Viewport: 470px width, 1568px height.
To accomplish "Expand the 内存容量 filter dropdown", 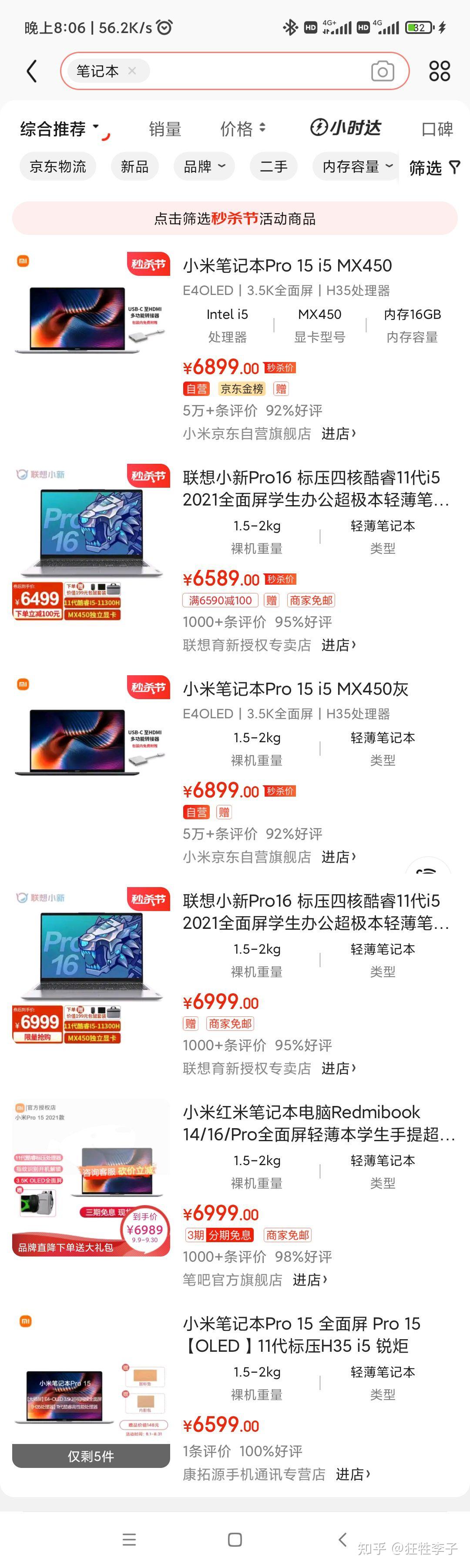I will (x=357, y=167).
